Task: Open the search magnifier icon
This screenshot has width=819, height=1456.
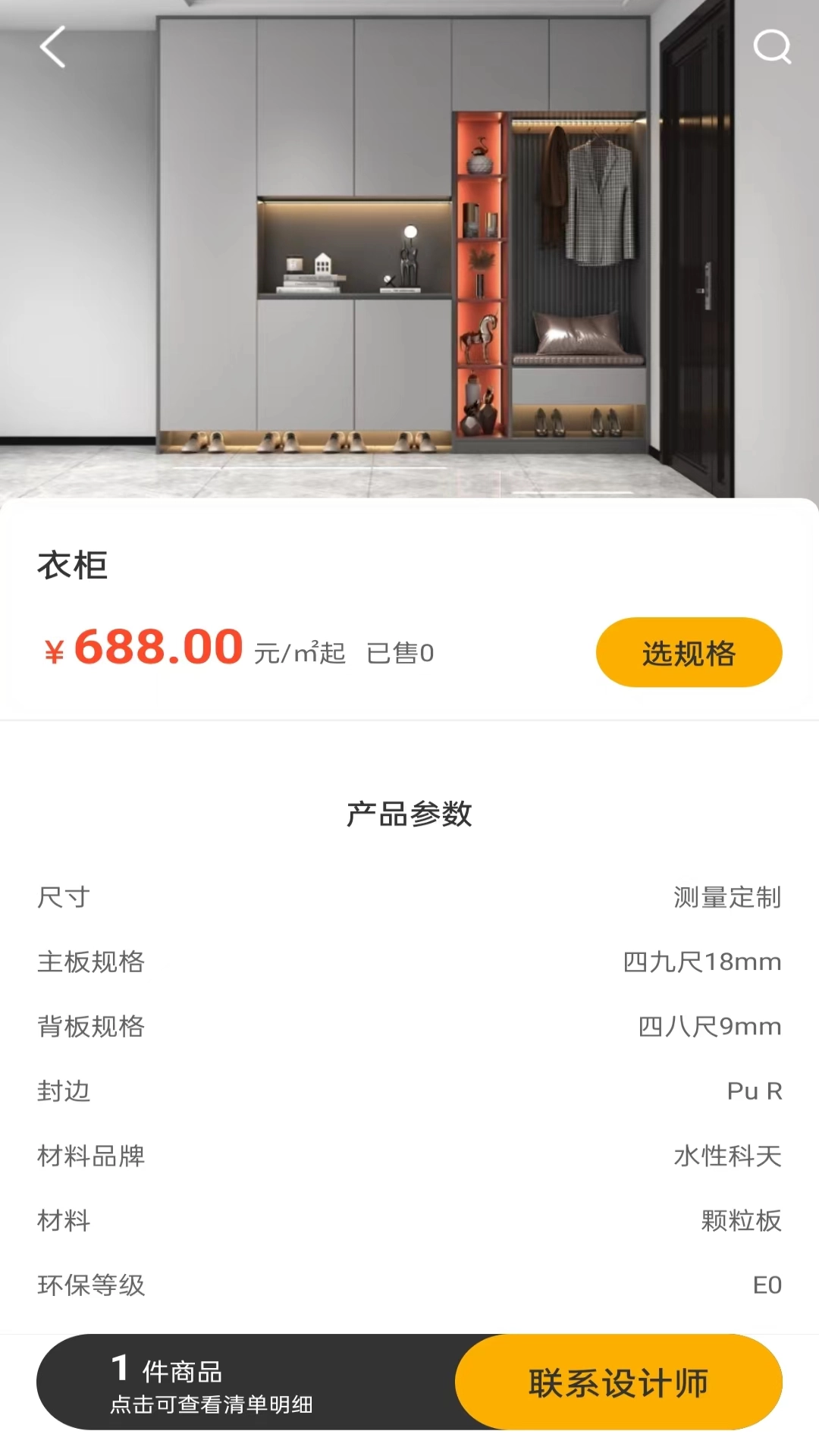Action: (x=772, y=47)
